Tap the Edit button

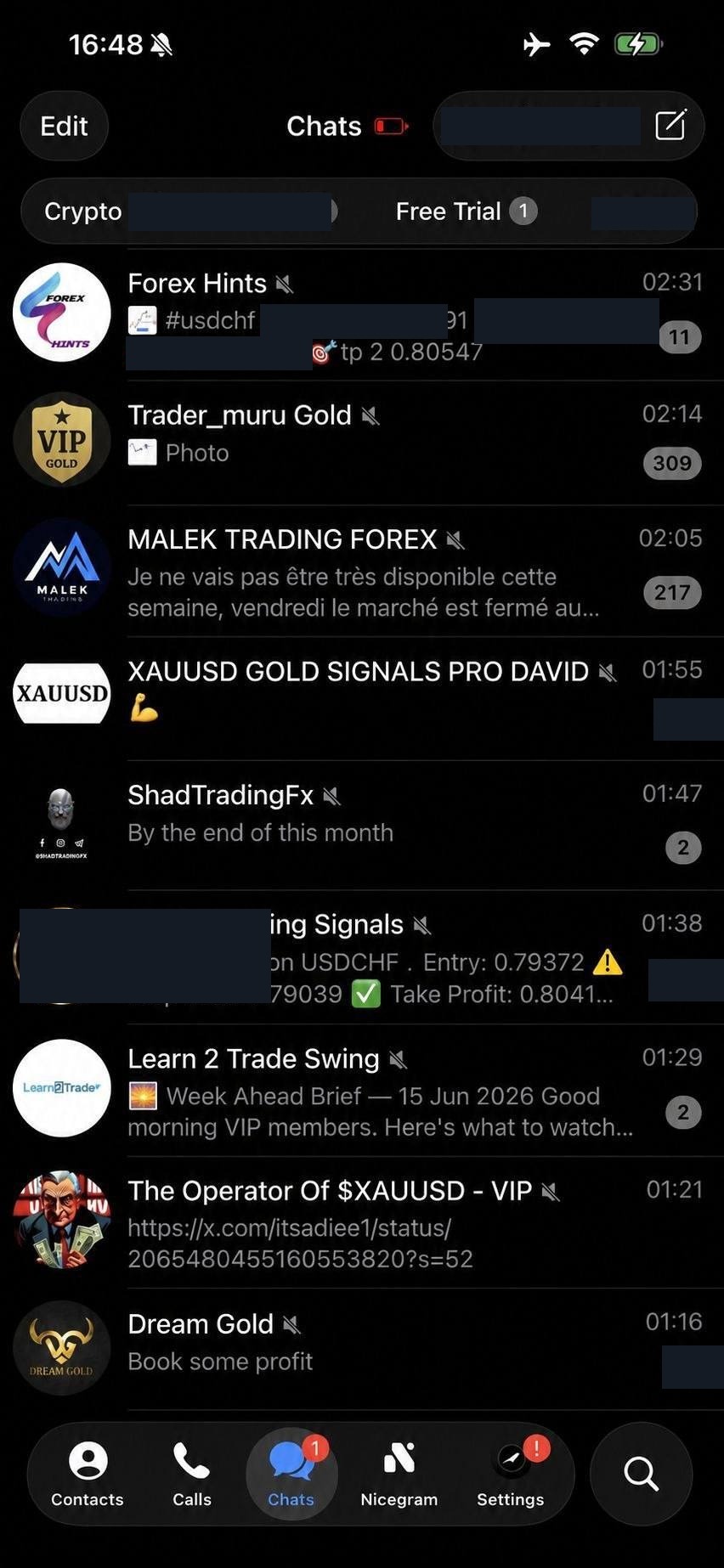pos(64,127)
